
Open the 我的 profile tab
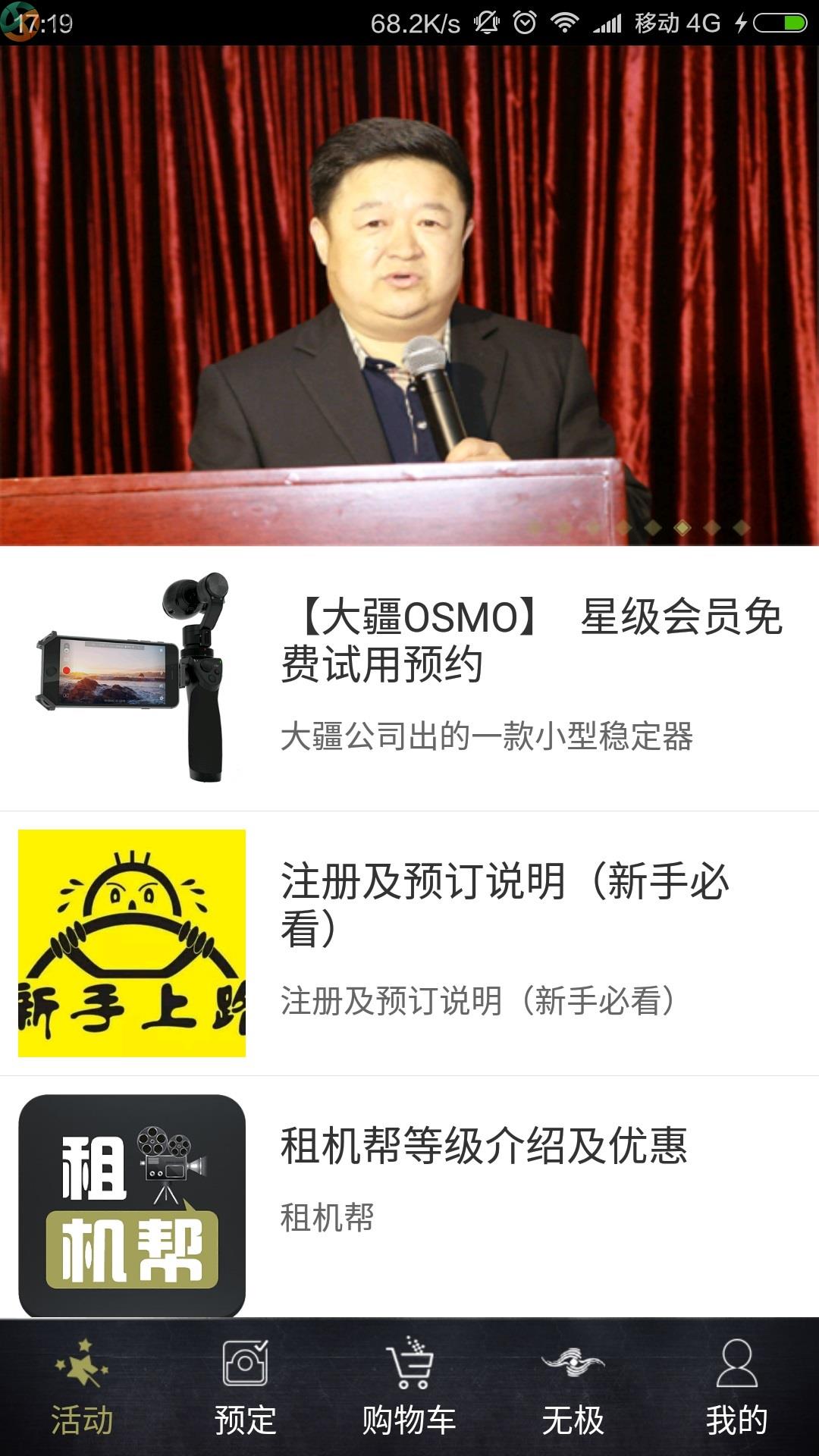pos(737,1388)
